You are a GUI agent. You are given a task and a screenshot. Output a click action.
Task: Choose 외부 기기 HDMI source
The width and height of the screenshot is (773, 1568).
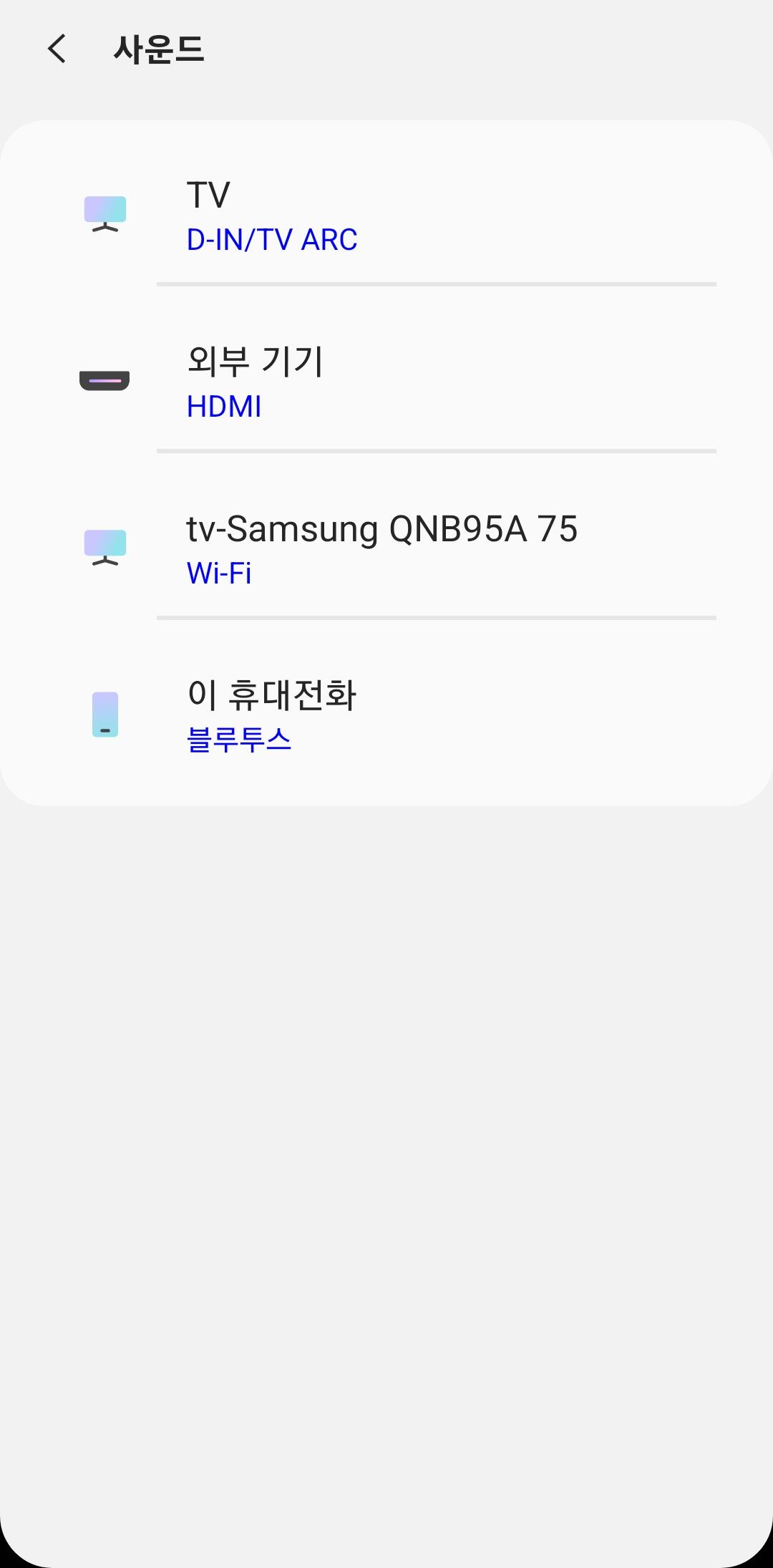click(x=386, y=381)
